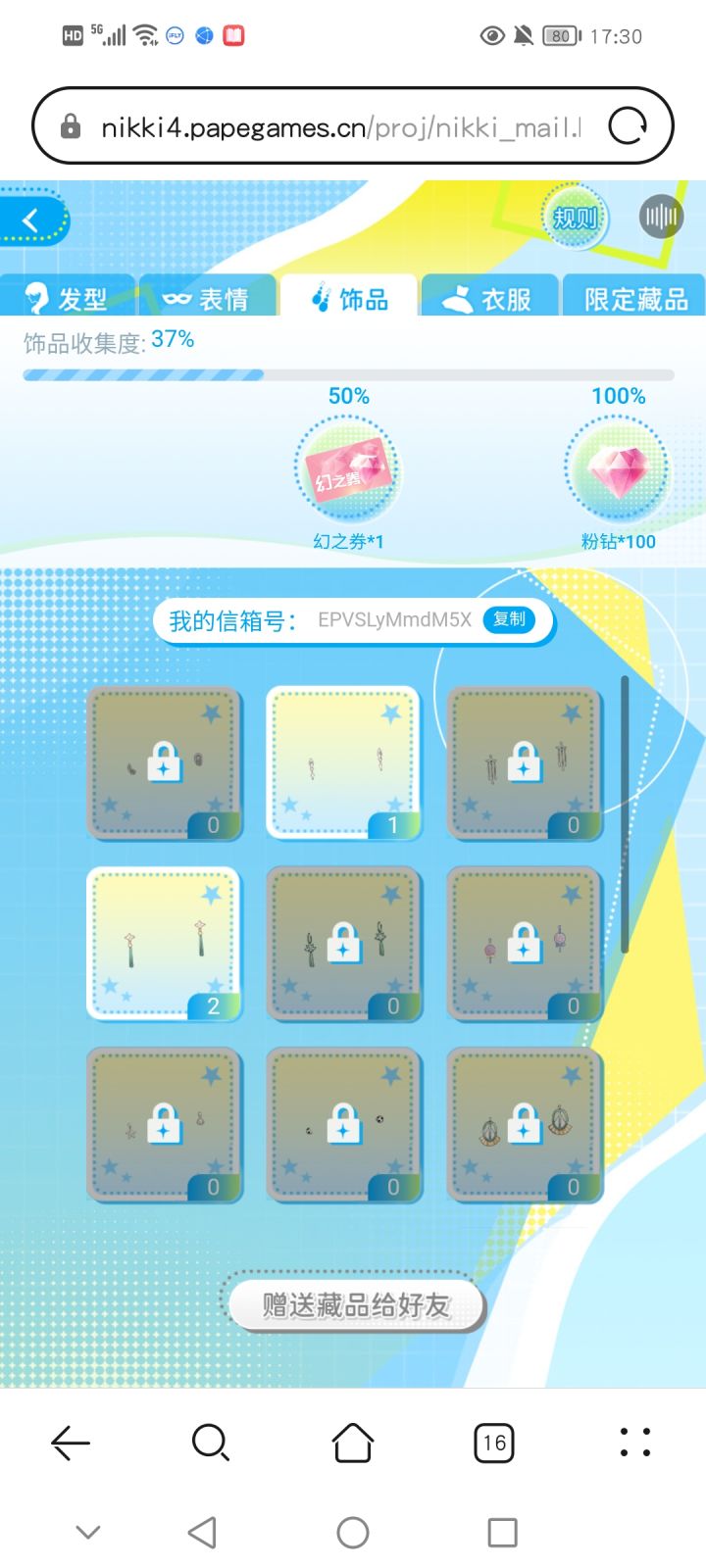706x1568 pixels.
Task: Tap the sound wave icon at top right
Action: tap(660, 216)
